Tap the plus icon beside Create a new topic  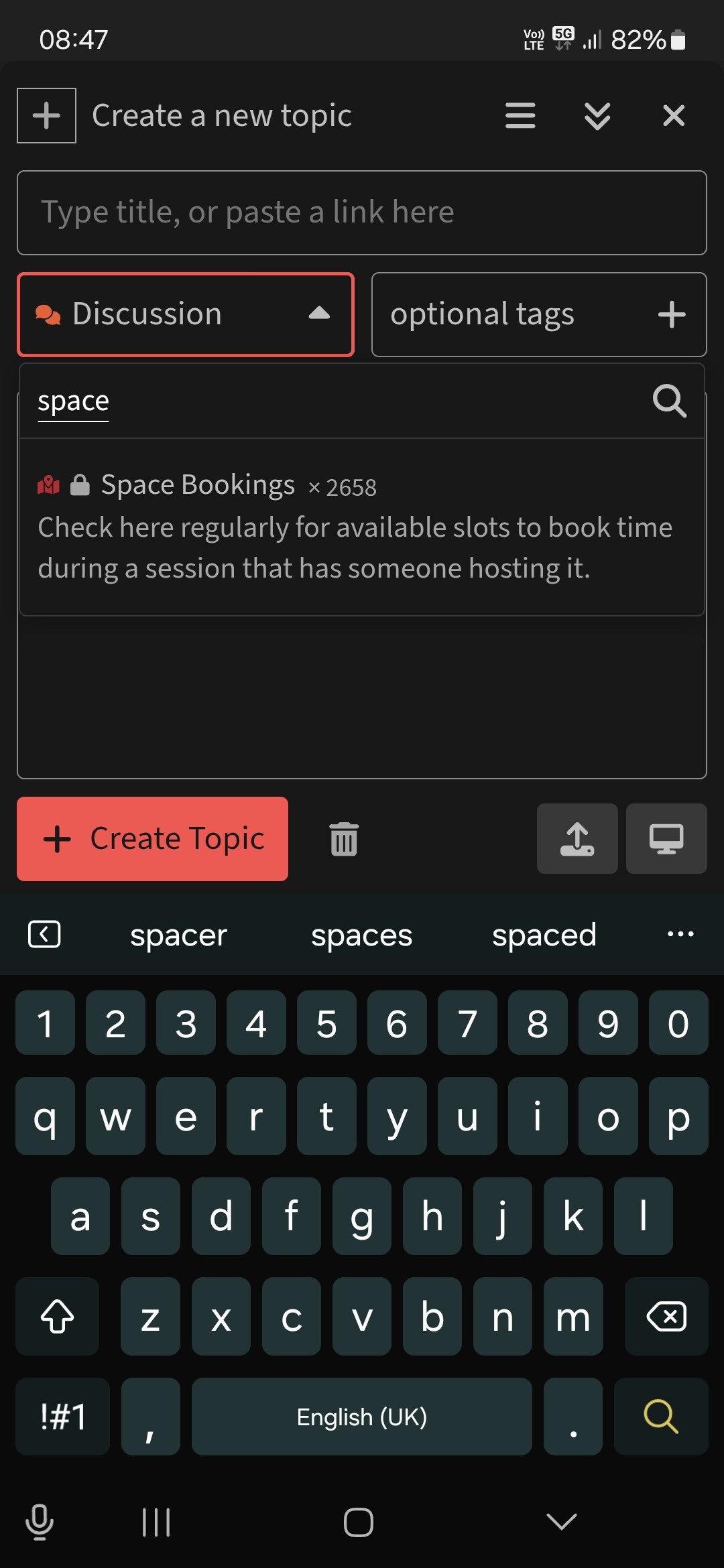(46, 115)
